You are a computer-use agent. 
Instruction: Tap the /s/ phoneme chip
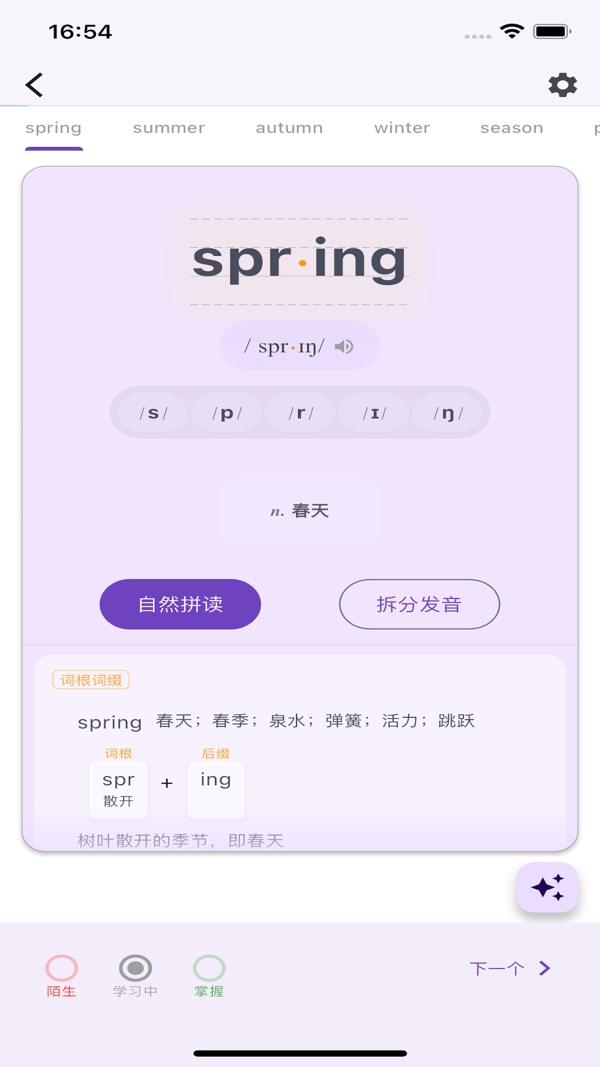[153, 412]
